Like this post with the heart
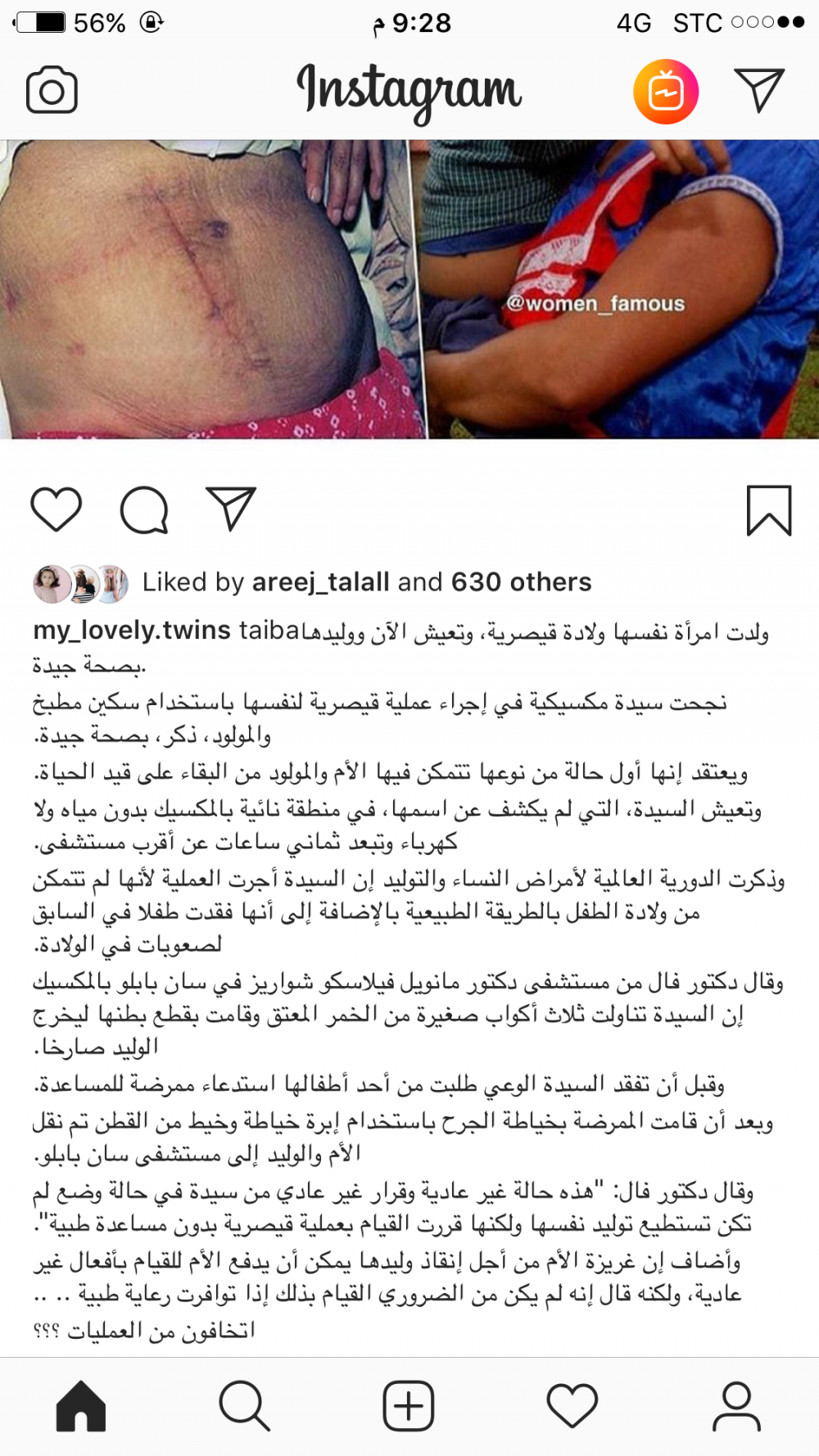 tap(57, 509)
